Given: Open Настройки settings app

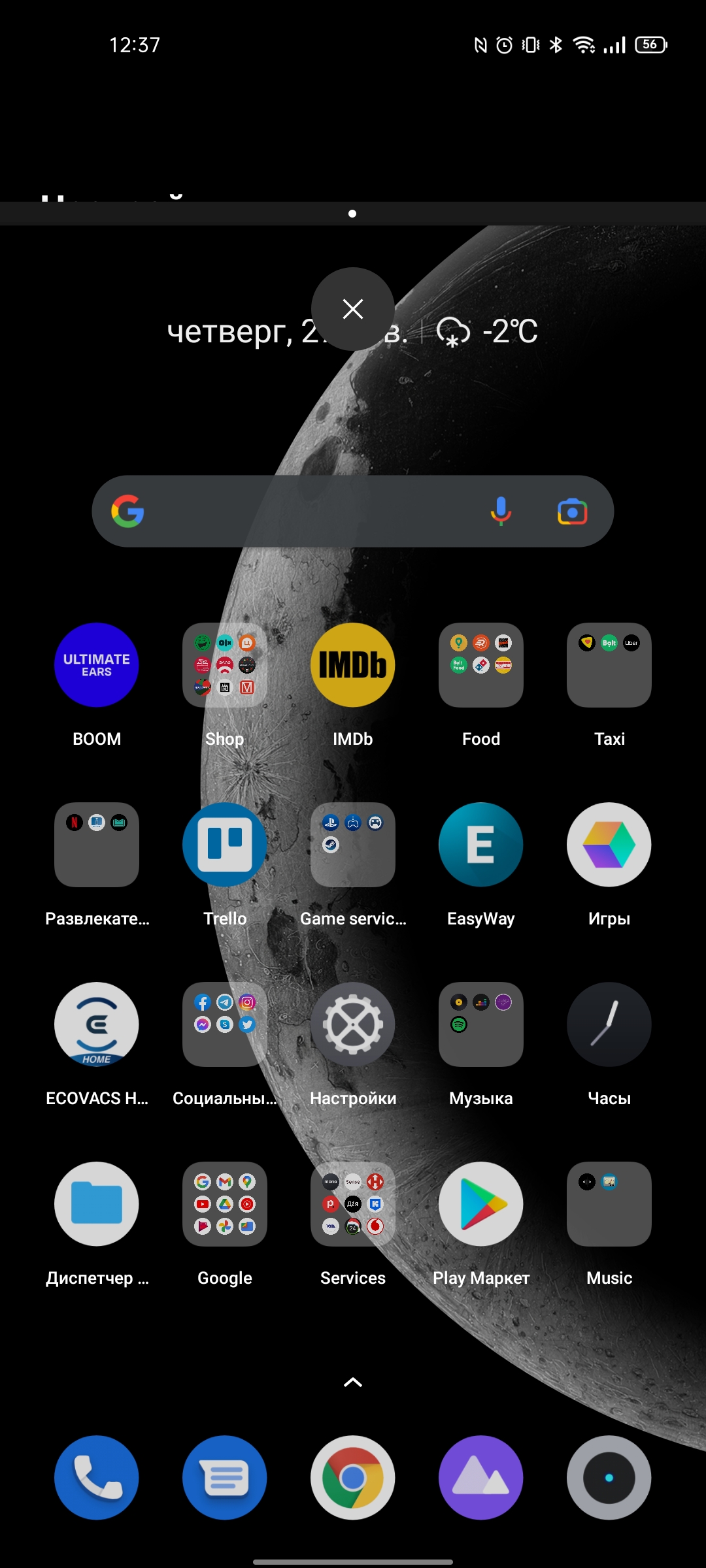Looking at the screenshot, I should coord(353,1024).
